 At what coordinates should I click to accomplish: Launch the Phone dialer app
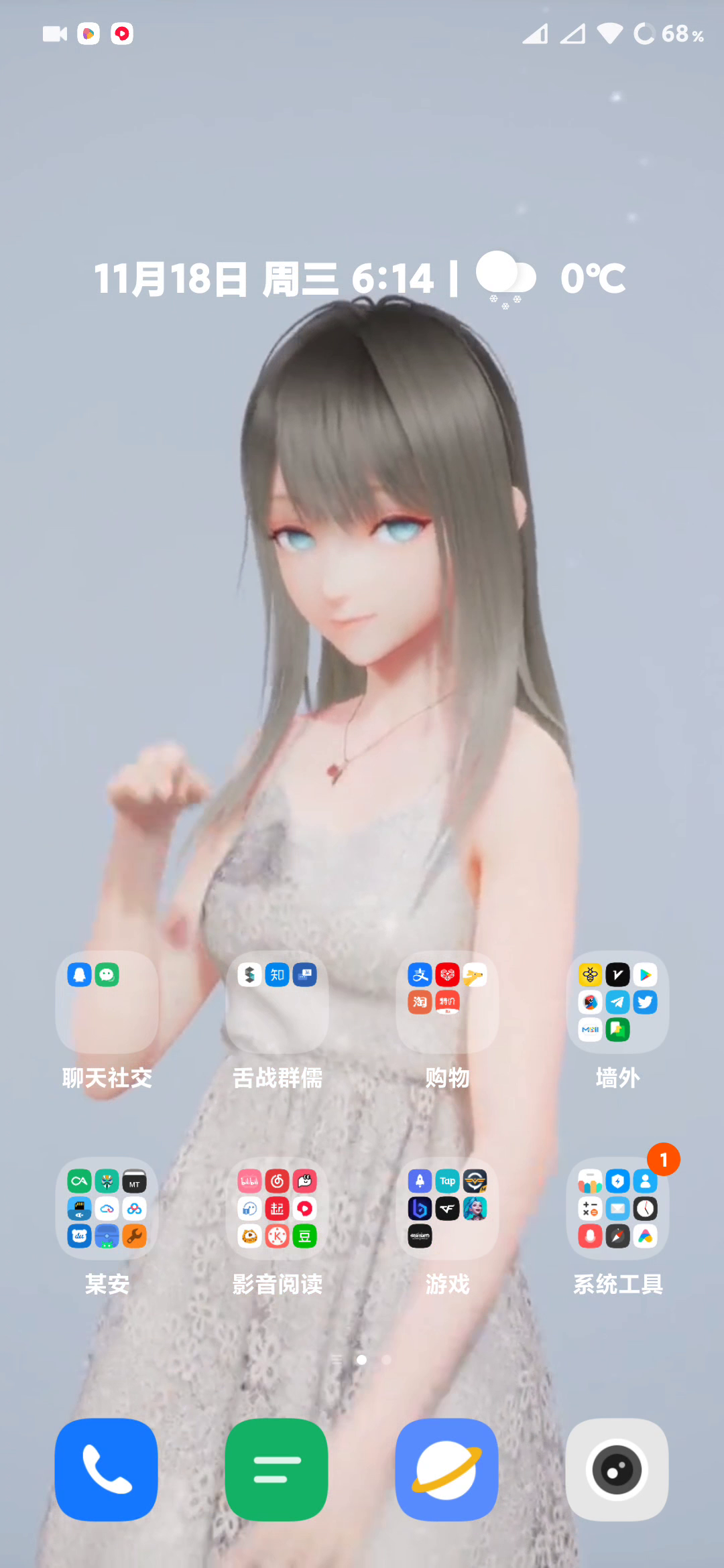click(x=107, y=1469)
